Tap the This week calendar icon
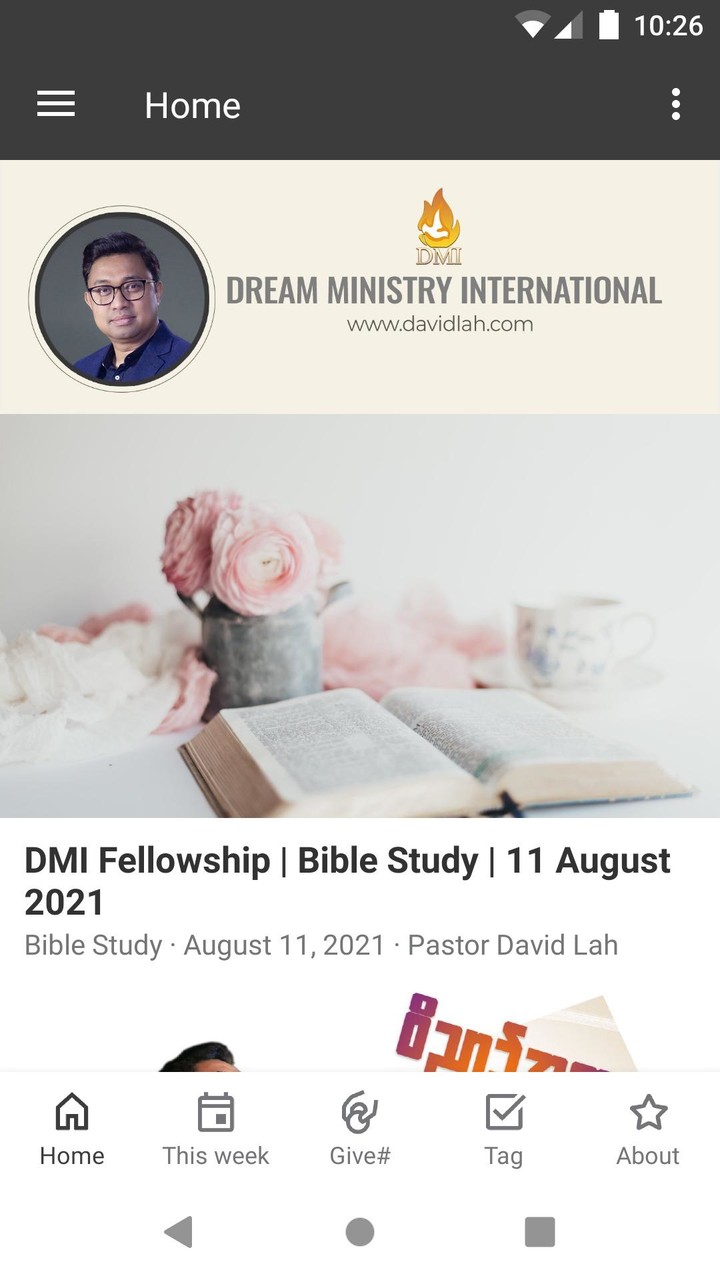720x1280 pixels. point(216,1111)
